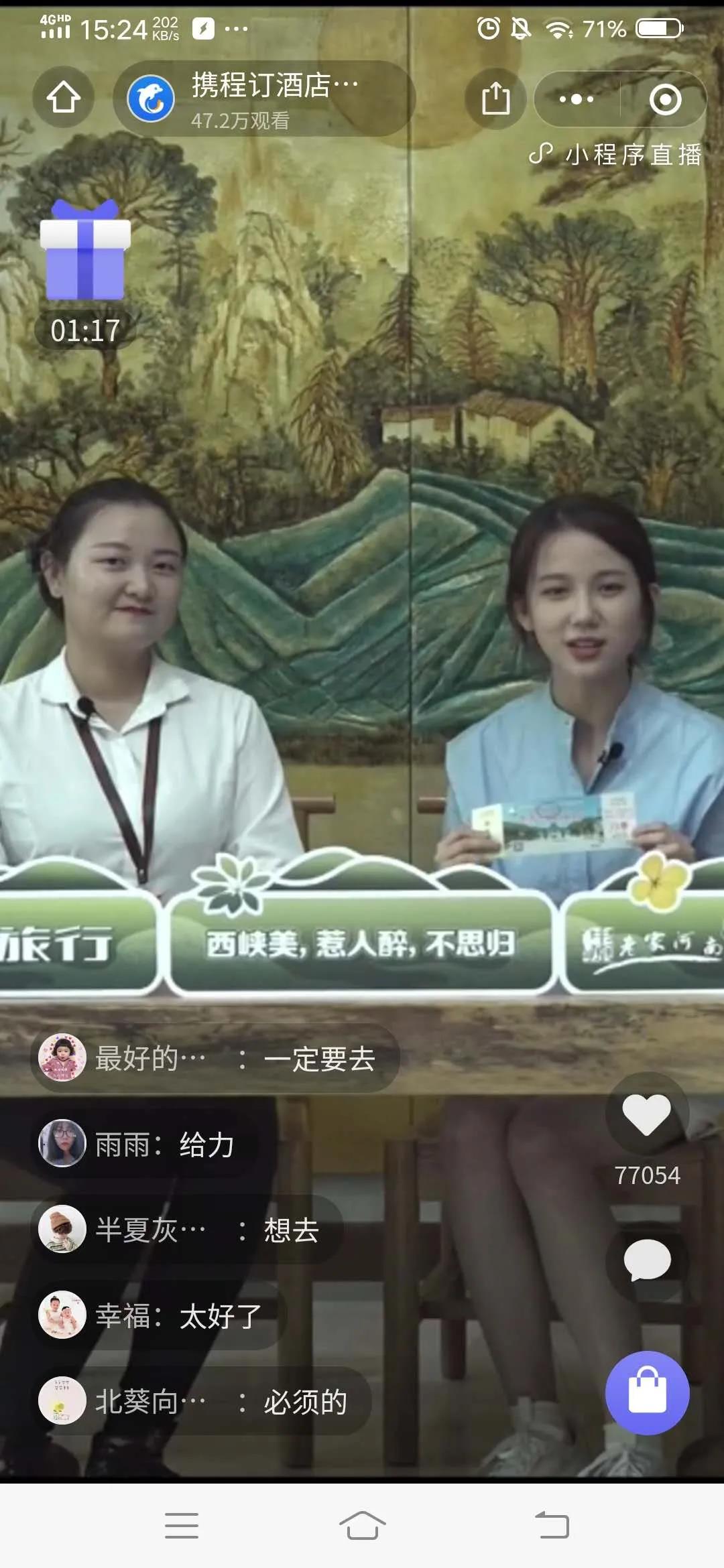Like the live stream with the heart
Viewport: 724px width, 1568px height.
[647, 1115]
